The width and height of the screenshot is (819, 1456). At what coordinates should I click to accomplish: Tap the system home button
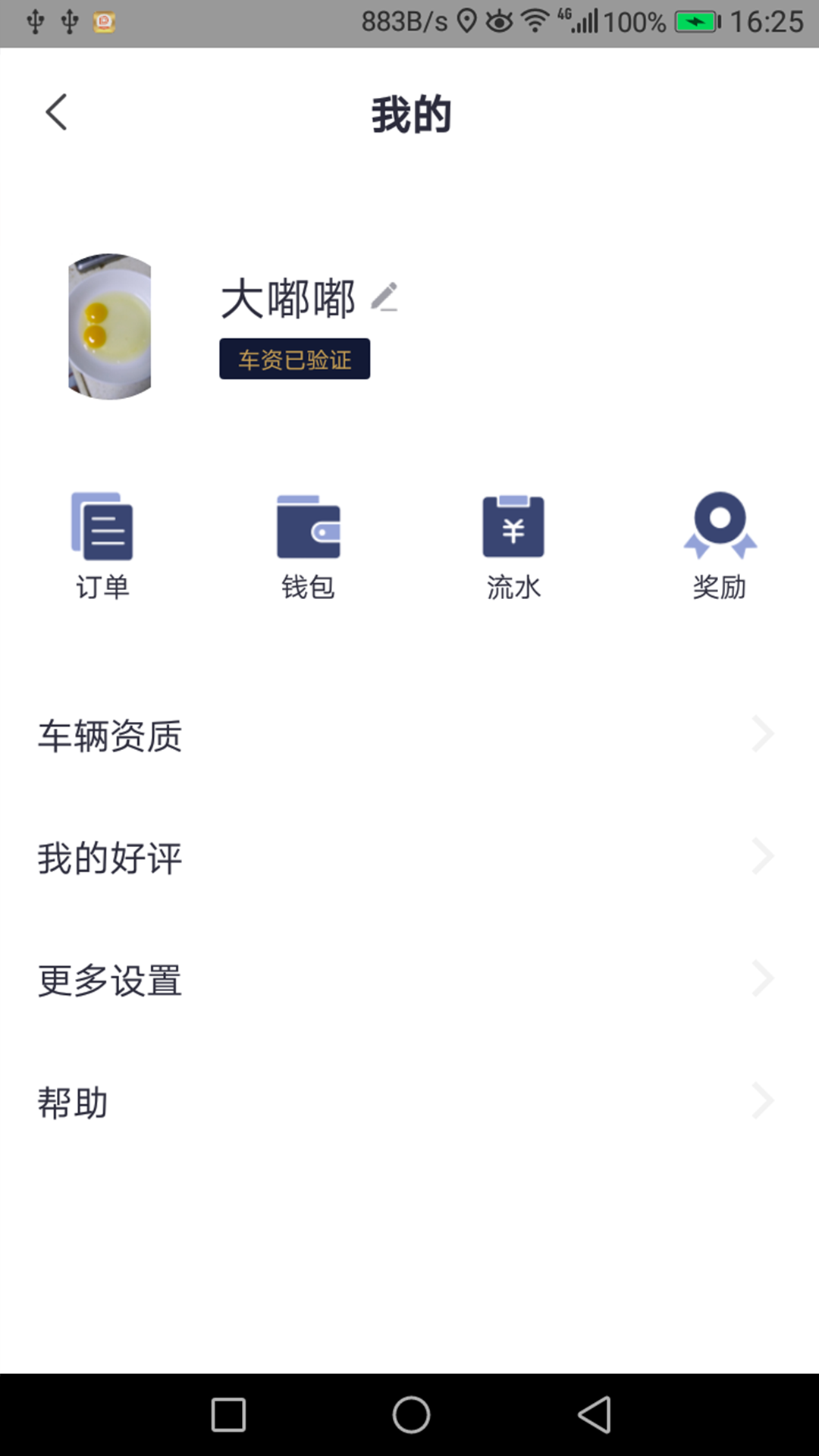pos(411,1415)
